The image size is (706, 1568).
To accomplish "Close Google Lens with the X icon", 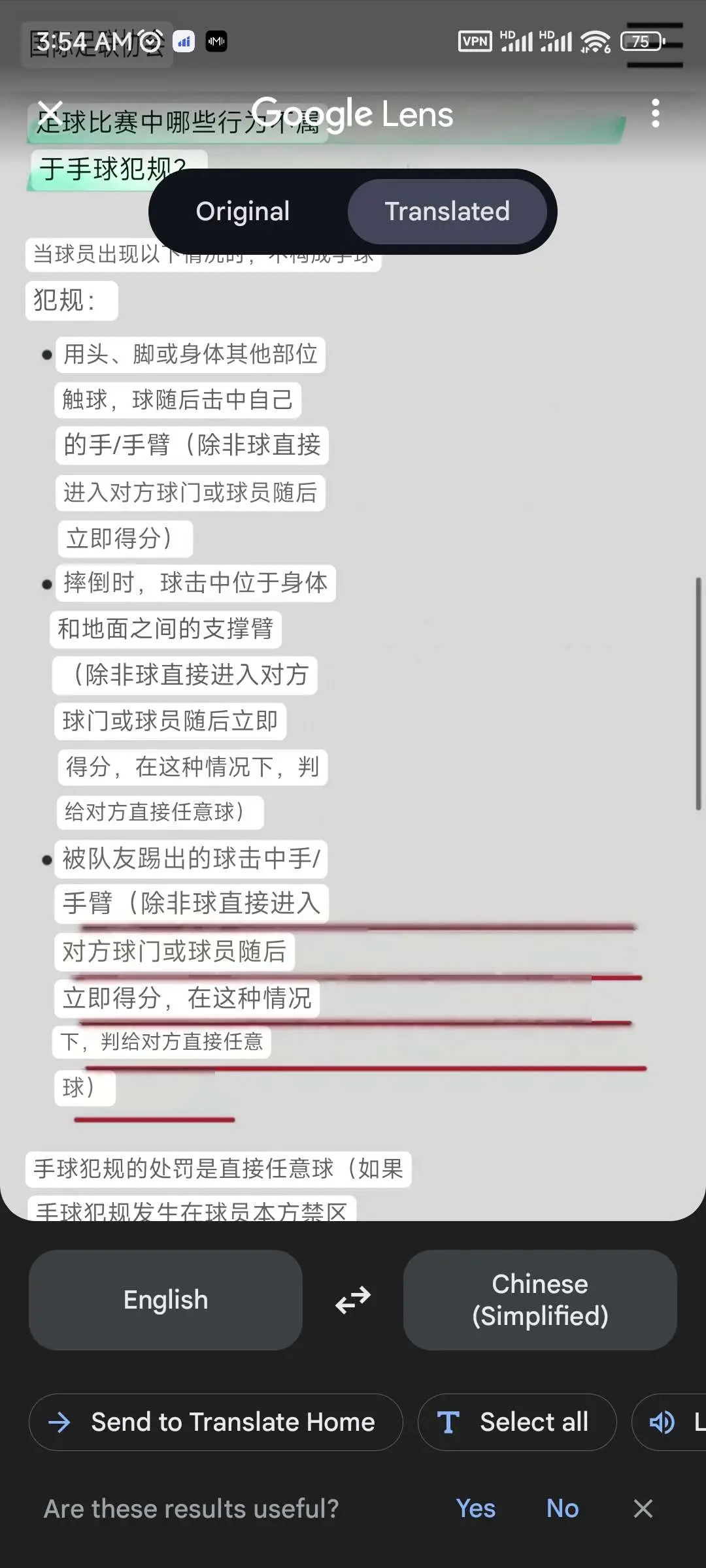I will tap(50, 114).
